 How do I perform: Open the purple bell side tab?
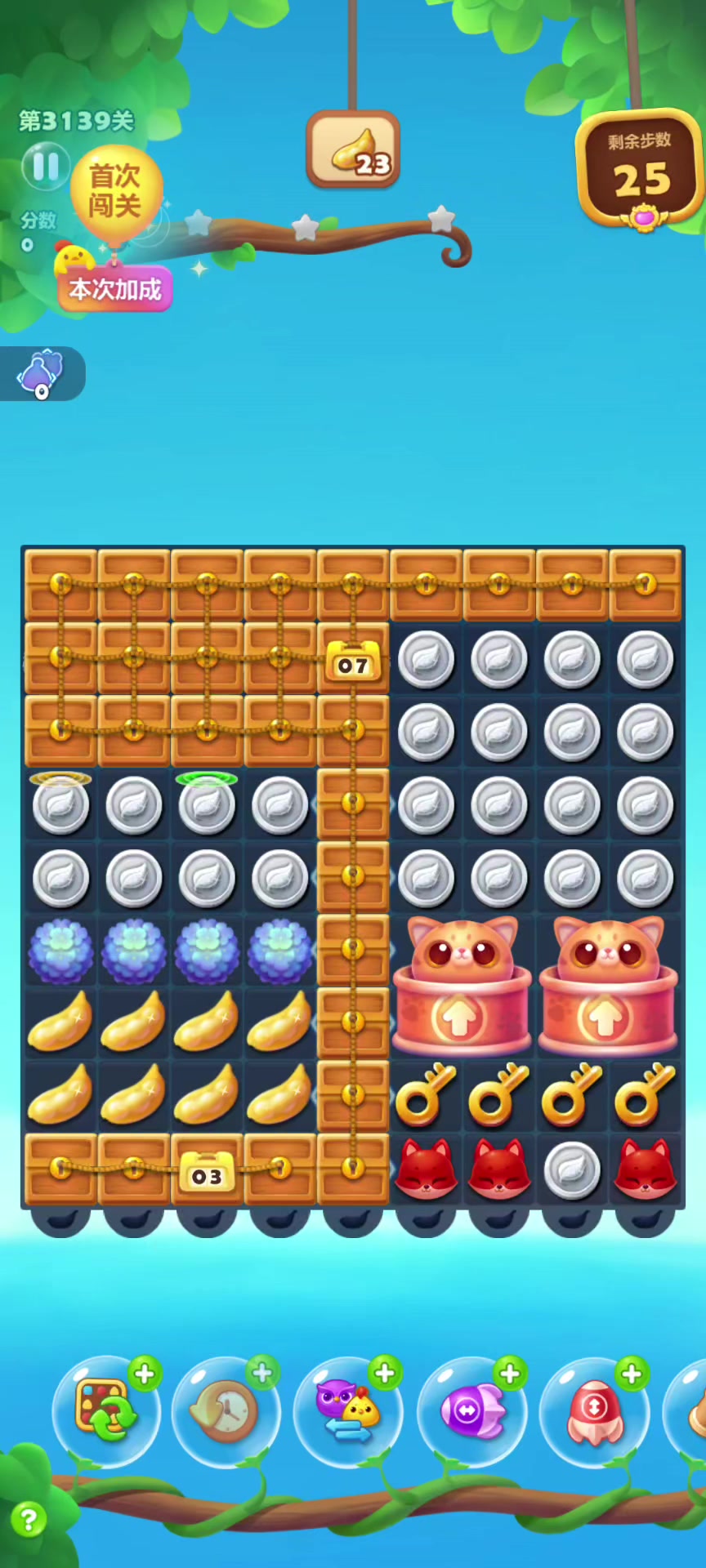pos(40,374)
